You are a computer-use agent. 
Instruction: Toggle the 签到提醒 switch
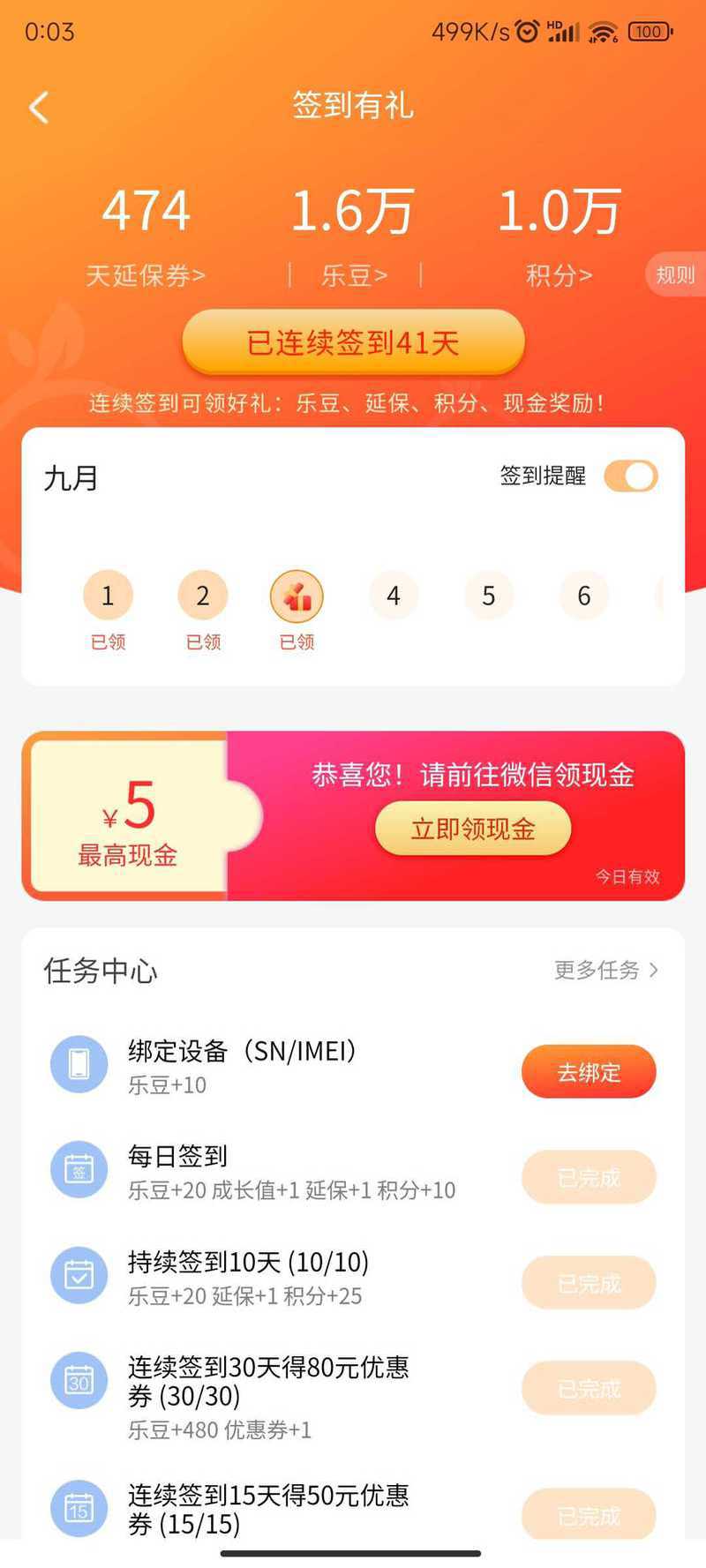pos(631,476)
